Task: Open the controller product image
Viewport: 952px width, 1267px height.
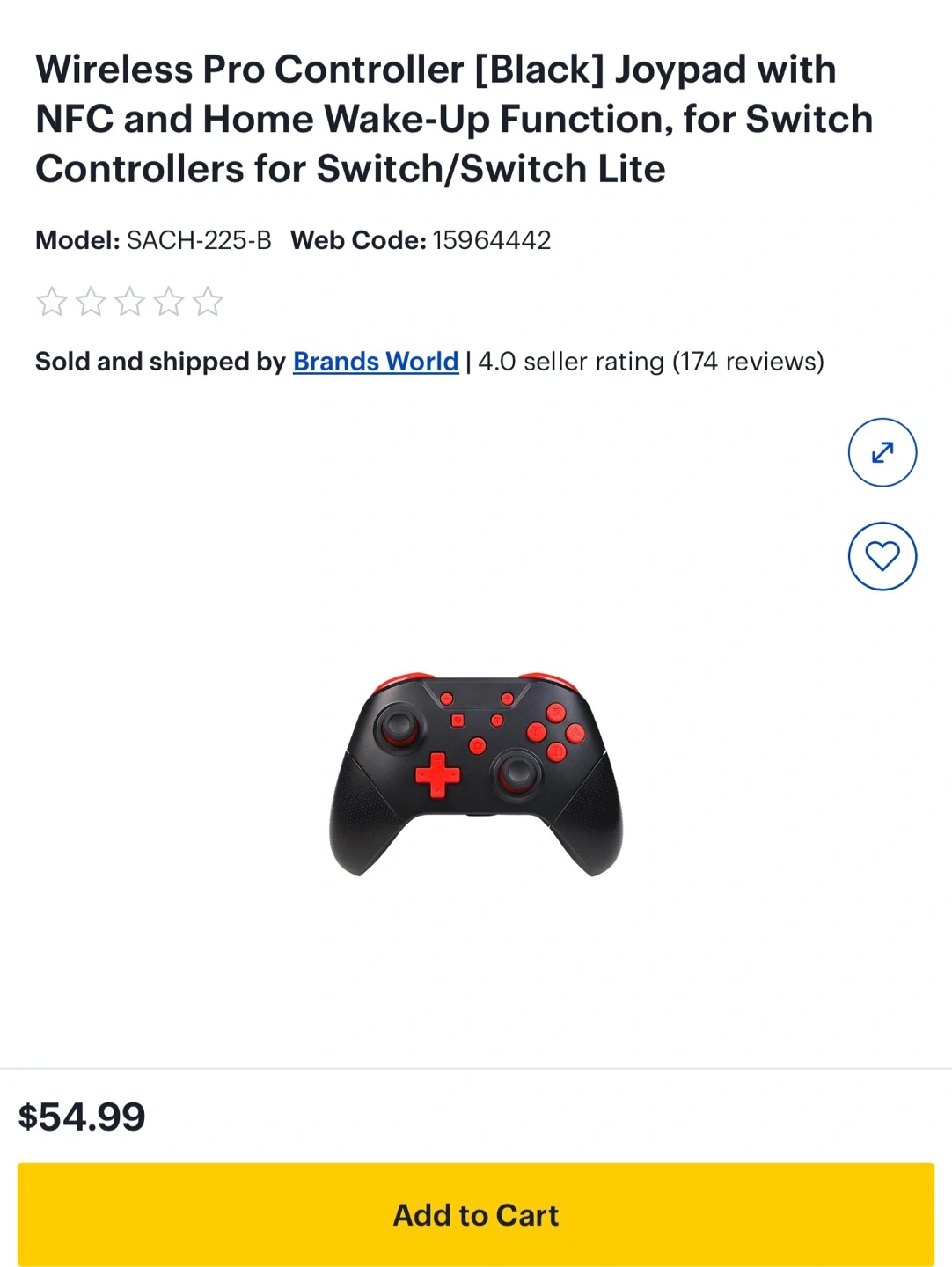Action: click(x=476, y=775)
